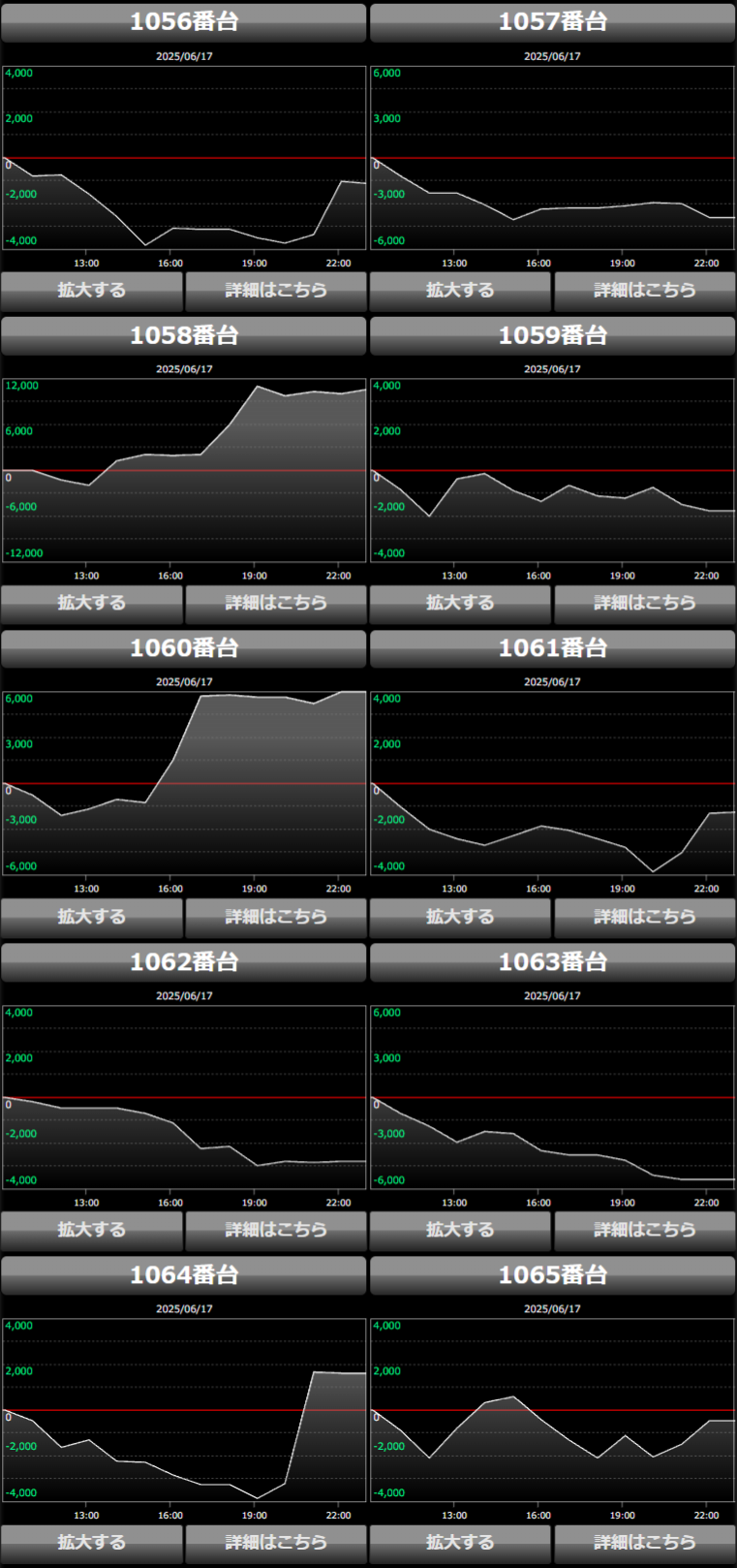Tap 拡大する under machine 1058
This screenshot has width=737, height=1568.
coord(92,603)
